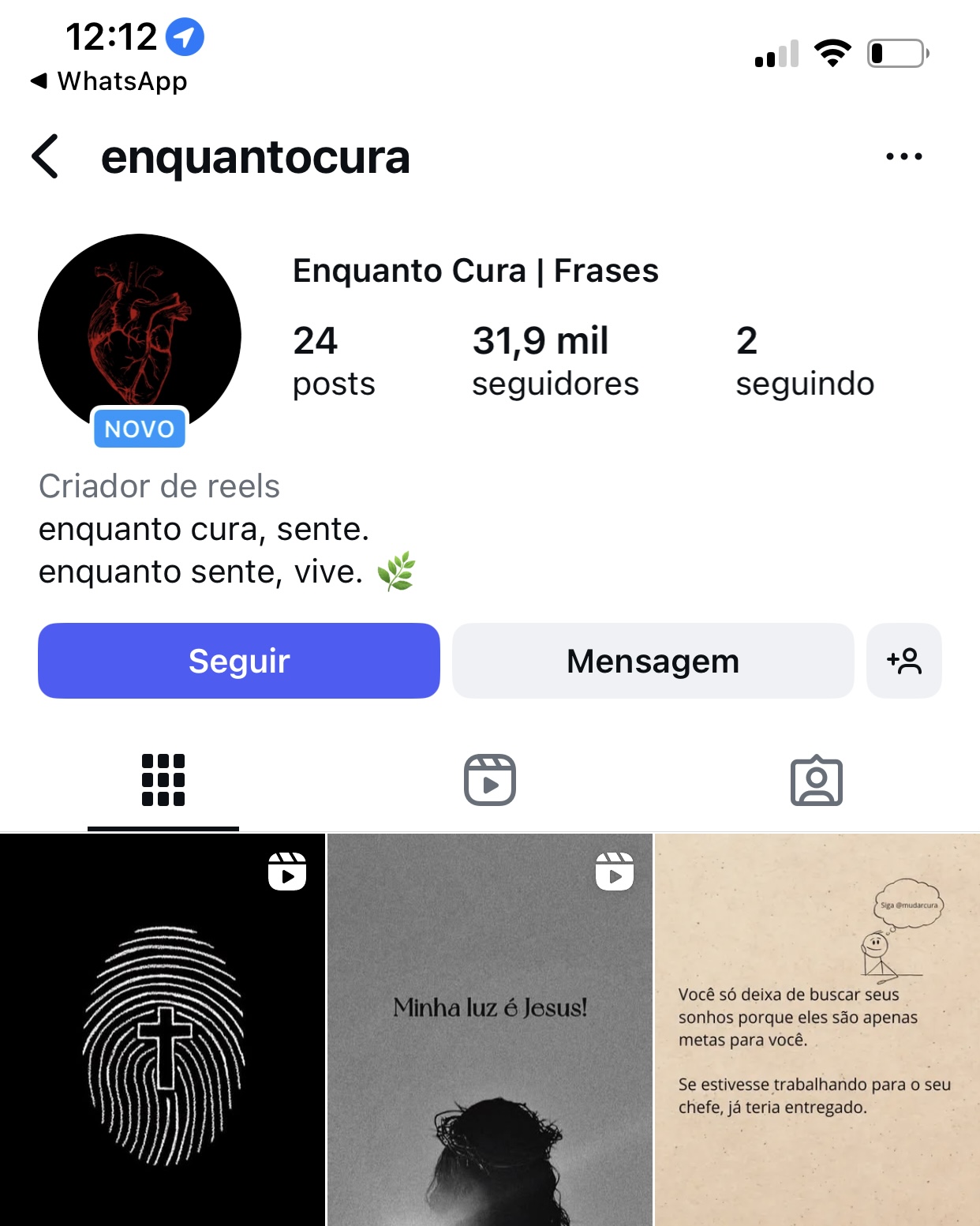Switch to the tagged photos tab
This screenshot has width=980, height=1226.
816,780
